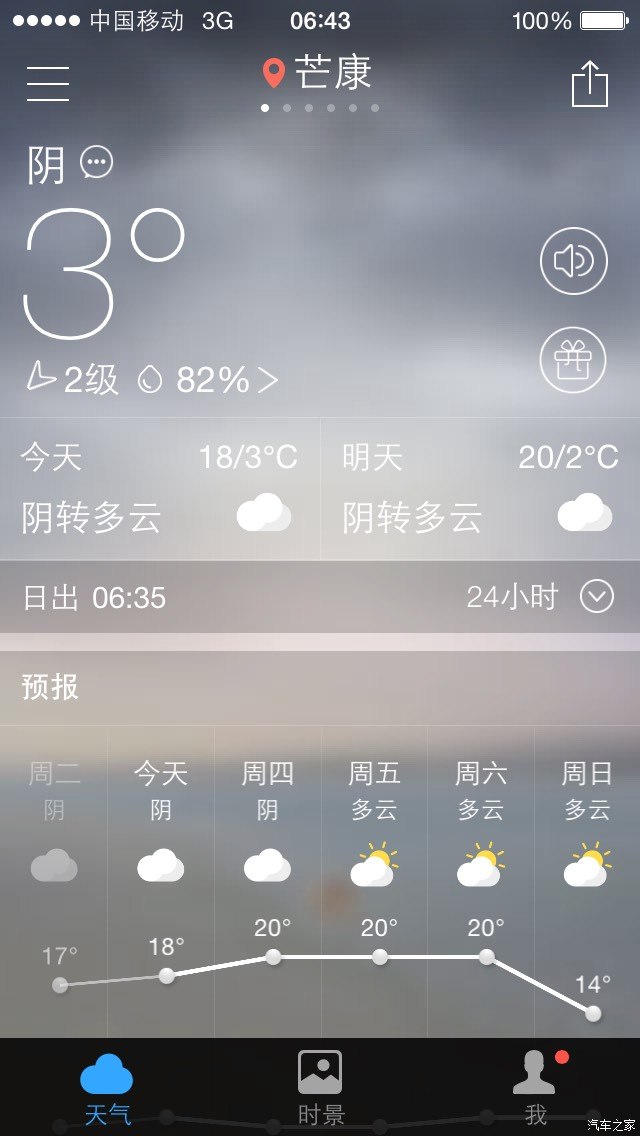
Task: Switch to the 我 profile tab
Action: pos(535,1088)
